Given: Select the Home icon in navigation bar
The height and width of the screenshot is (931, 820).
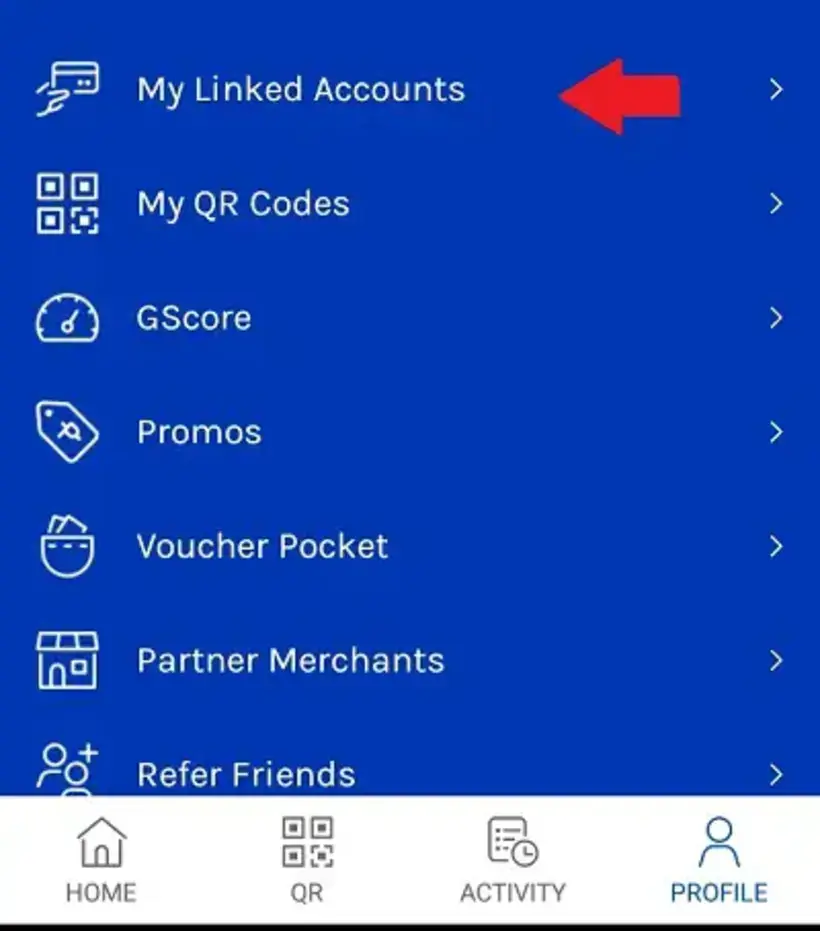Looking at the screenshot, I should coord(100,847).
